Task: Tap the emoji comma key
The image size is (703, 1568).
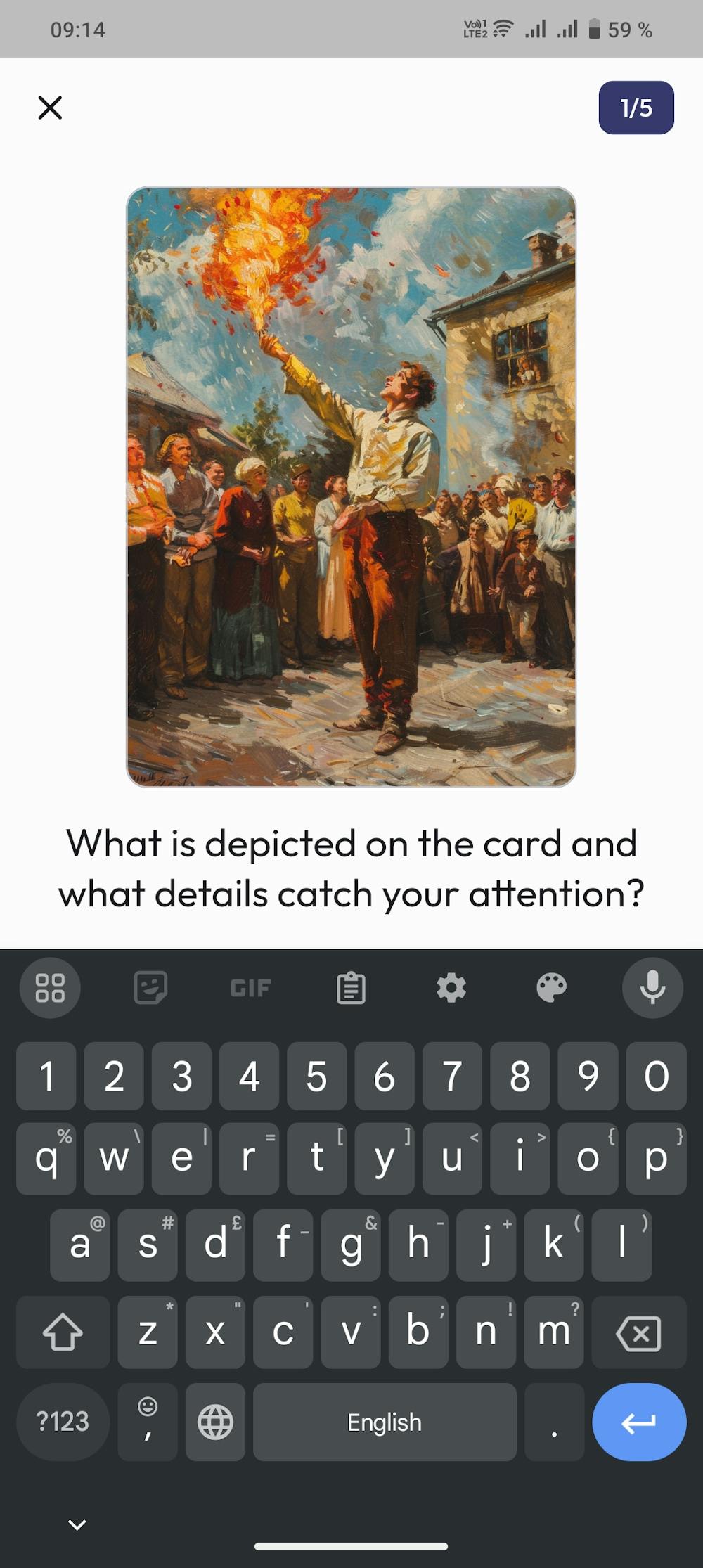Action: [x=148, y=1422]
